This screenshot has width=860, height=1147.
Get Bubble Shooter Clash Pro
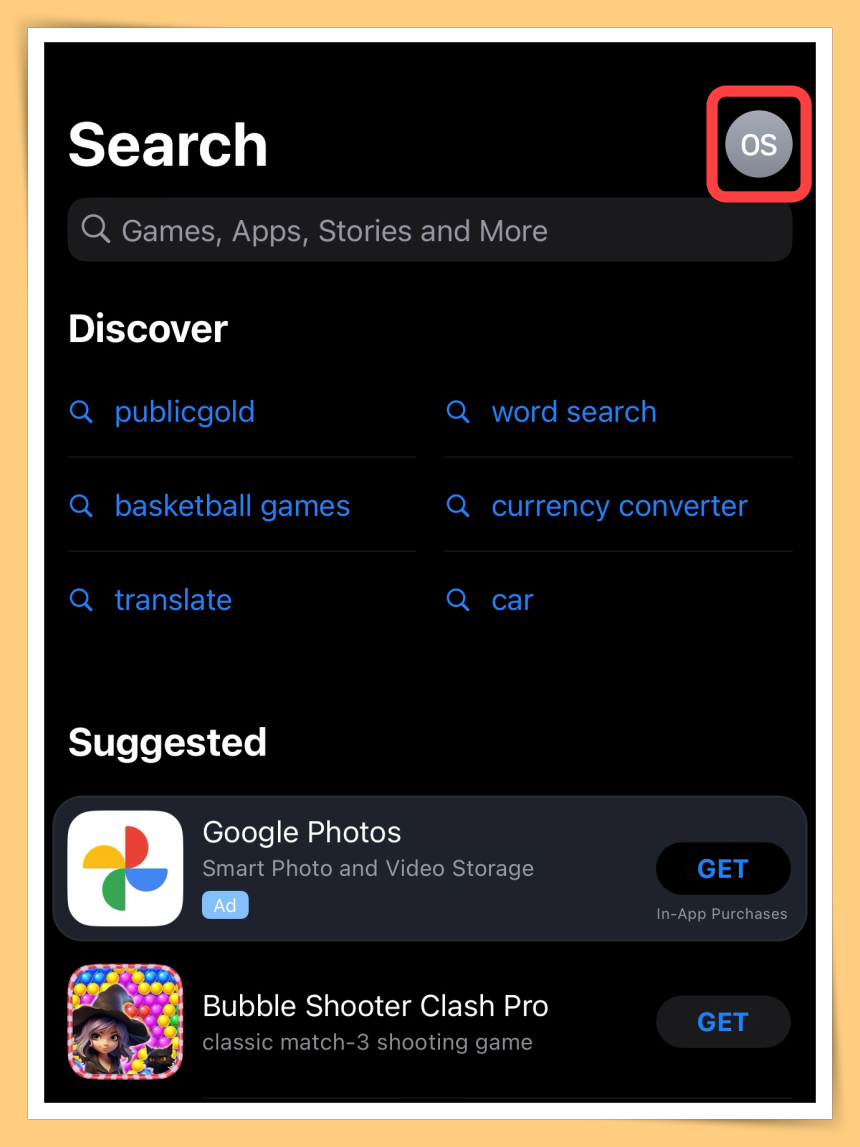(x=722, y=1022)
